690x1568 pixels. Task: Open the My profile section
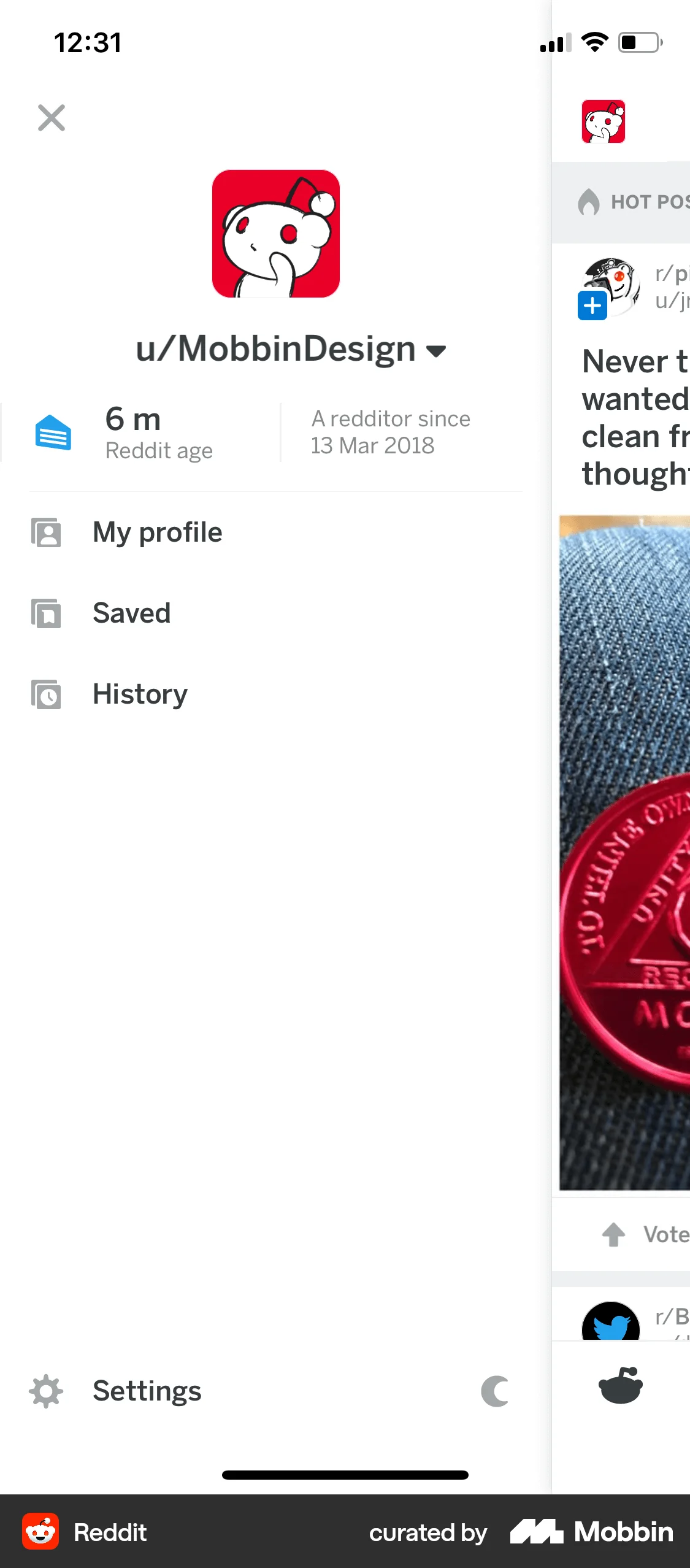pyautogui.click(x=157, y=532)
